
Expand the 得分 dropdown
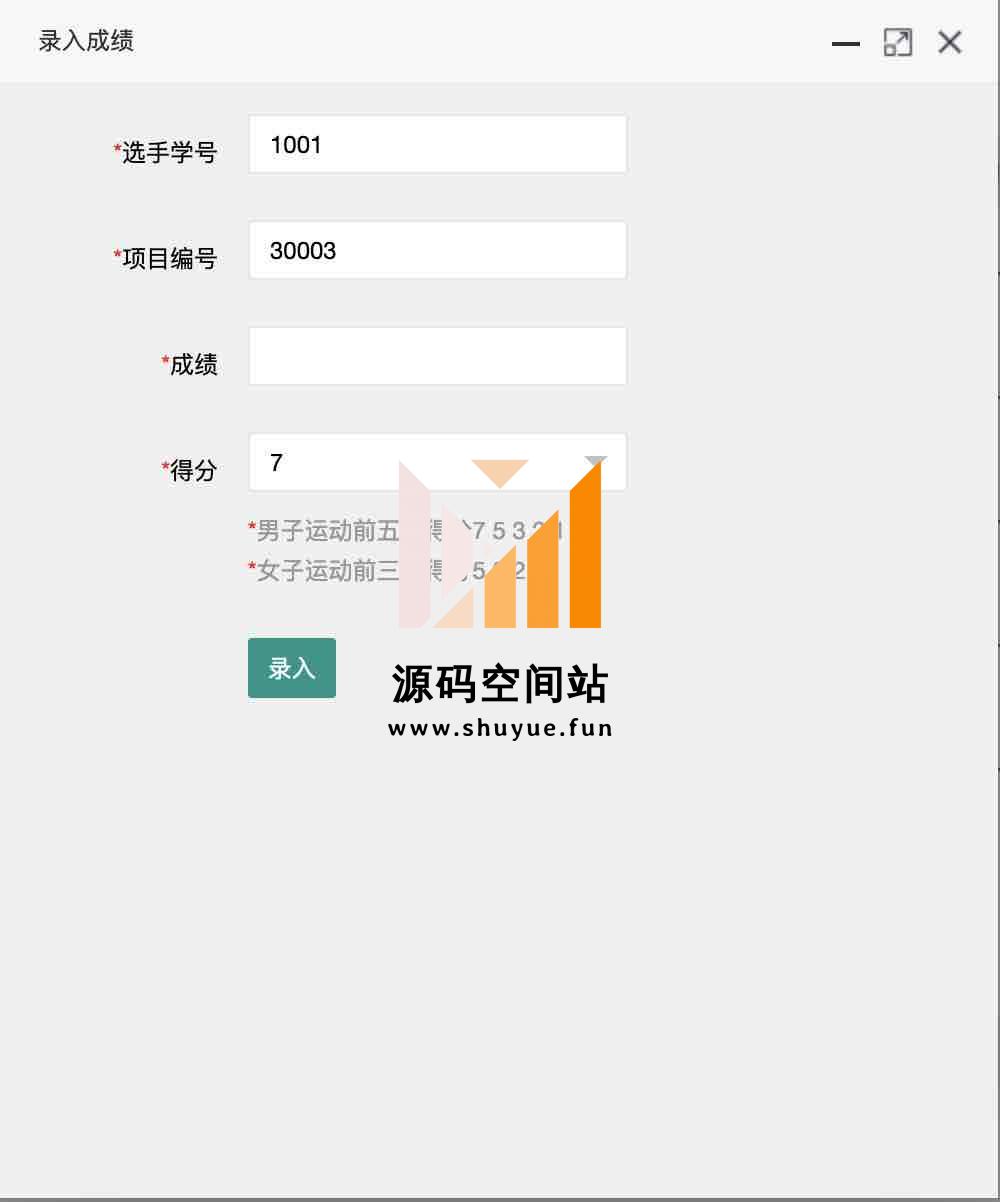point(437,463)
